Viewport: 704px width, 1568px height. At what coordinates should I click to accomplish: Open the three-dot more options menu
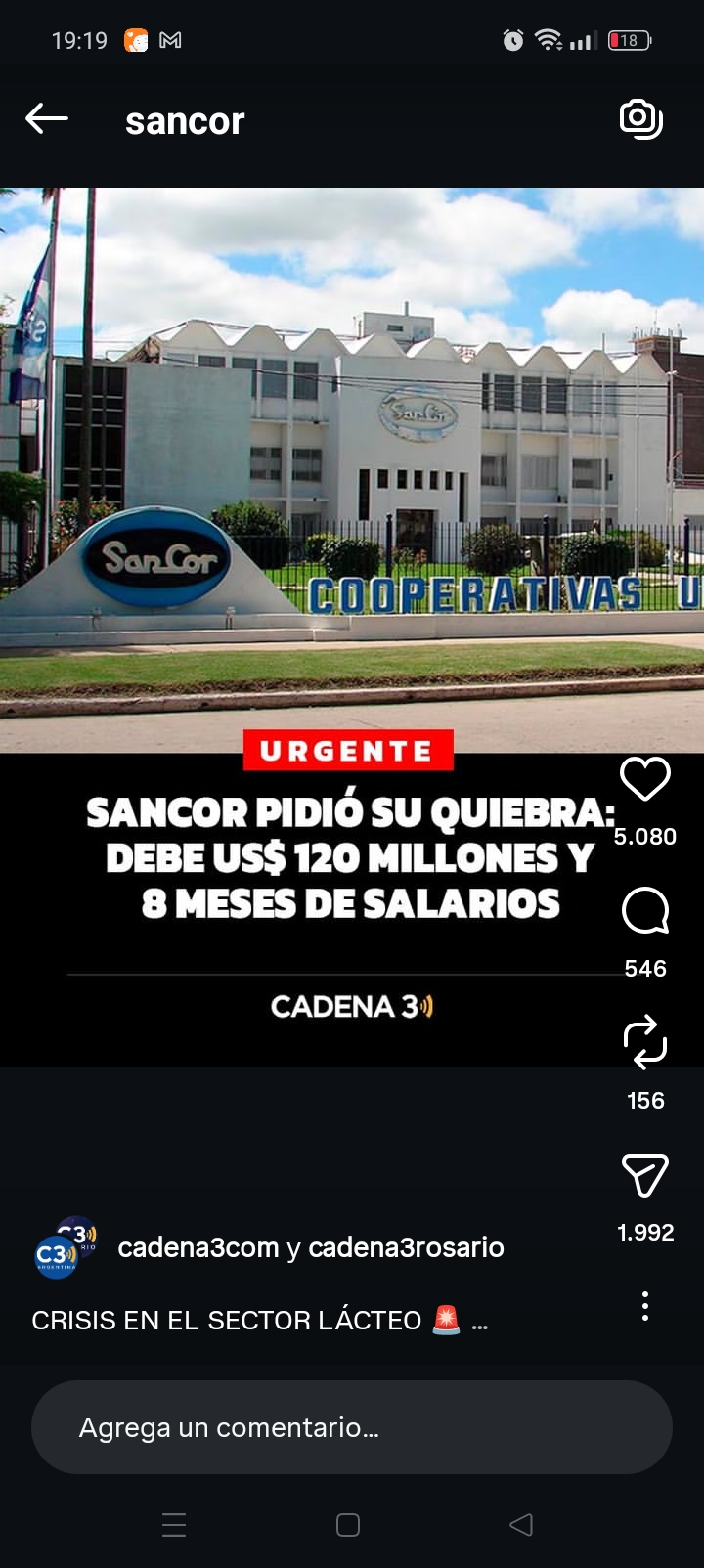(x=645, y=1306)
